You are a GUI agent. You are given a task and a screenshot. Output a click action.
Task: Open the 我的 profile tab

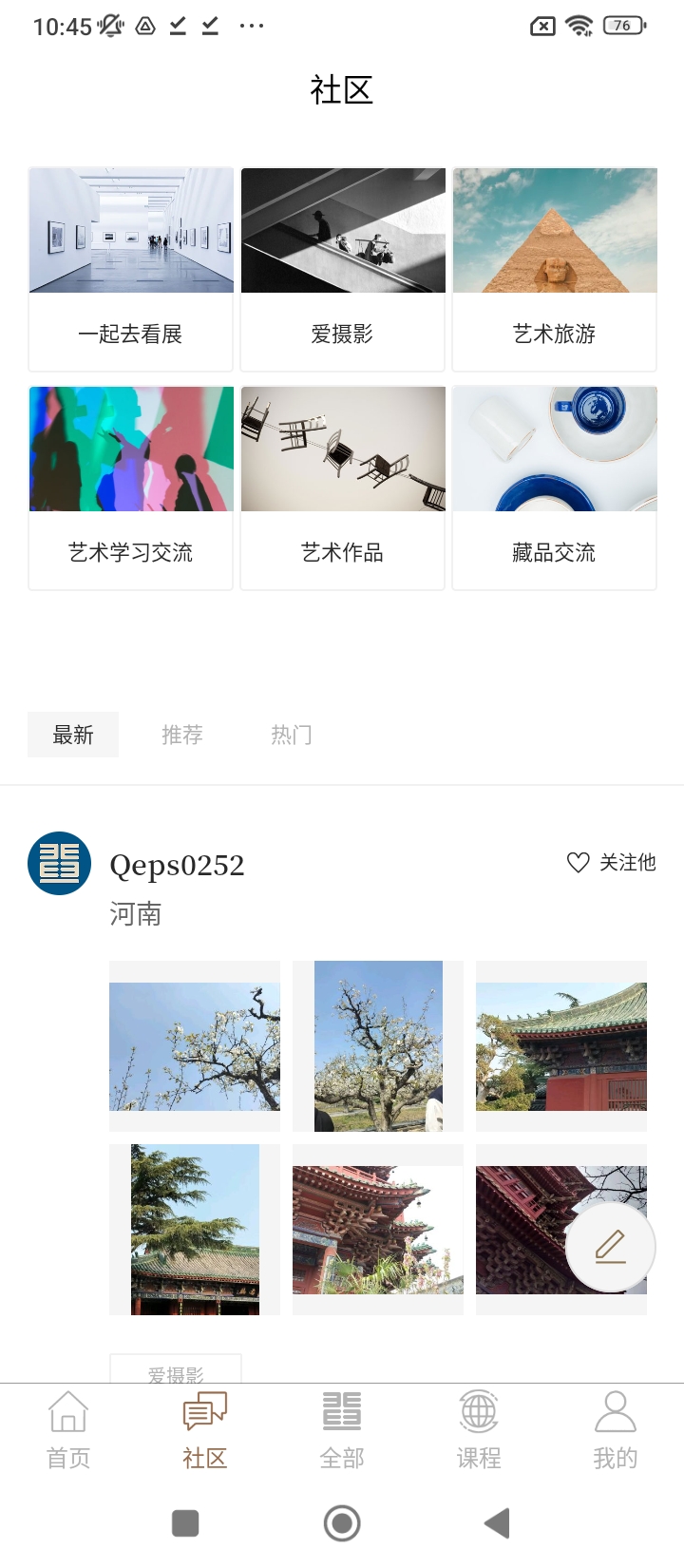[x=616, y=1429]
